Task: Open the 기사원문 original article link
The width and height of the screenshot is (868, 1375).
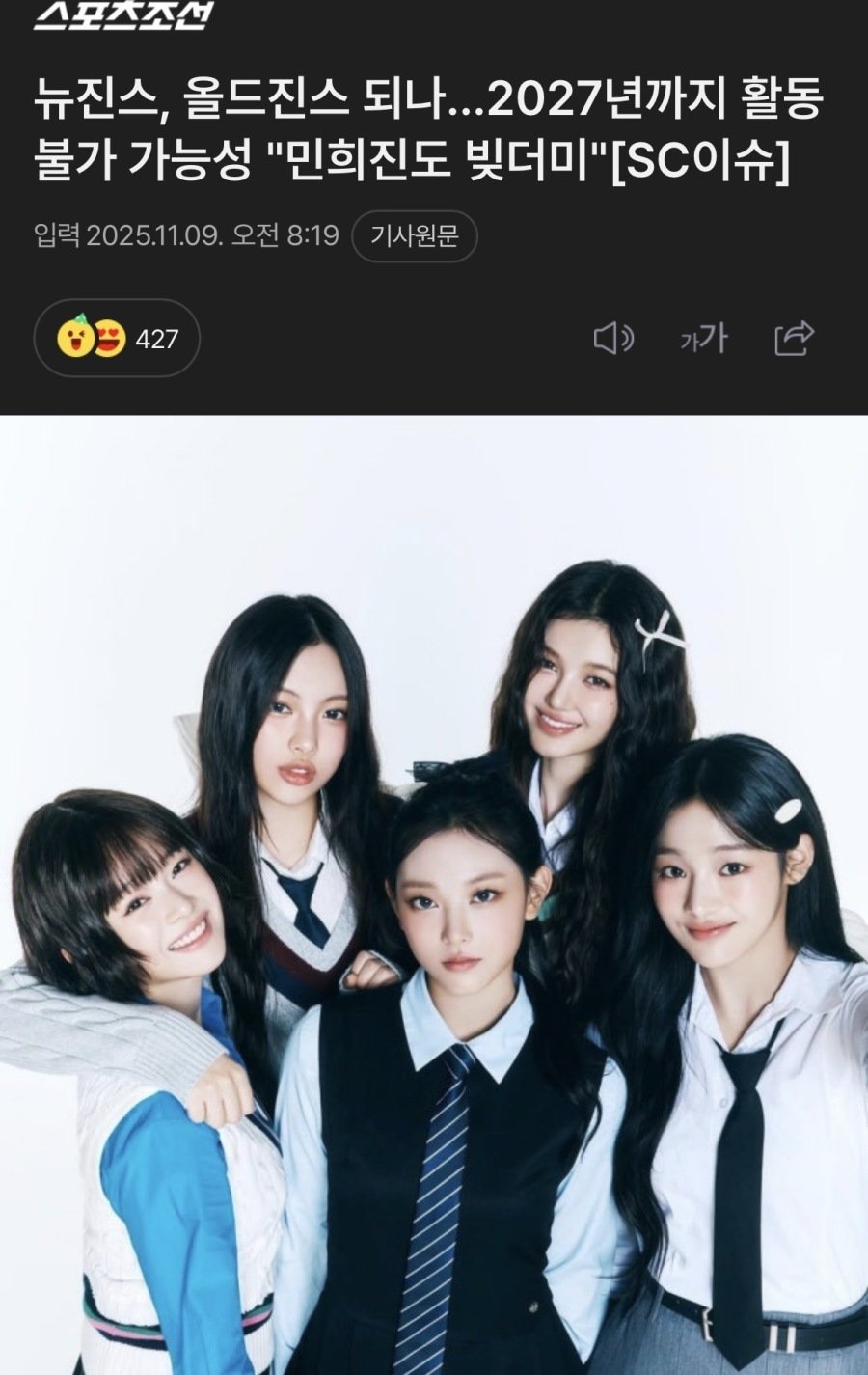Action: (x=414, y=236)
